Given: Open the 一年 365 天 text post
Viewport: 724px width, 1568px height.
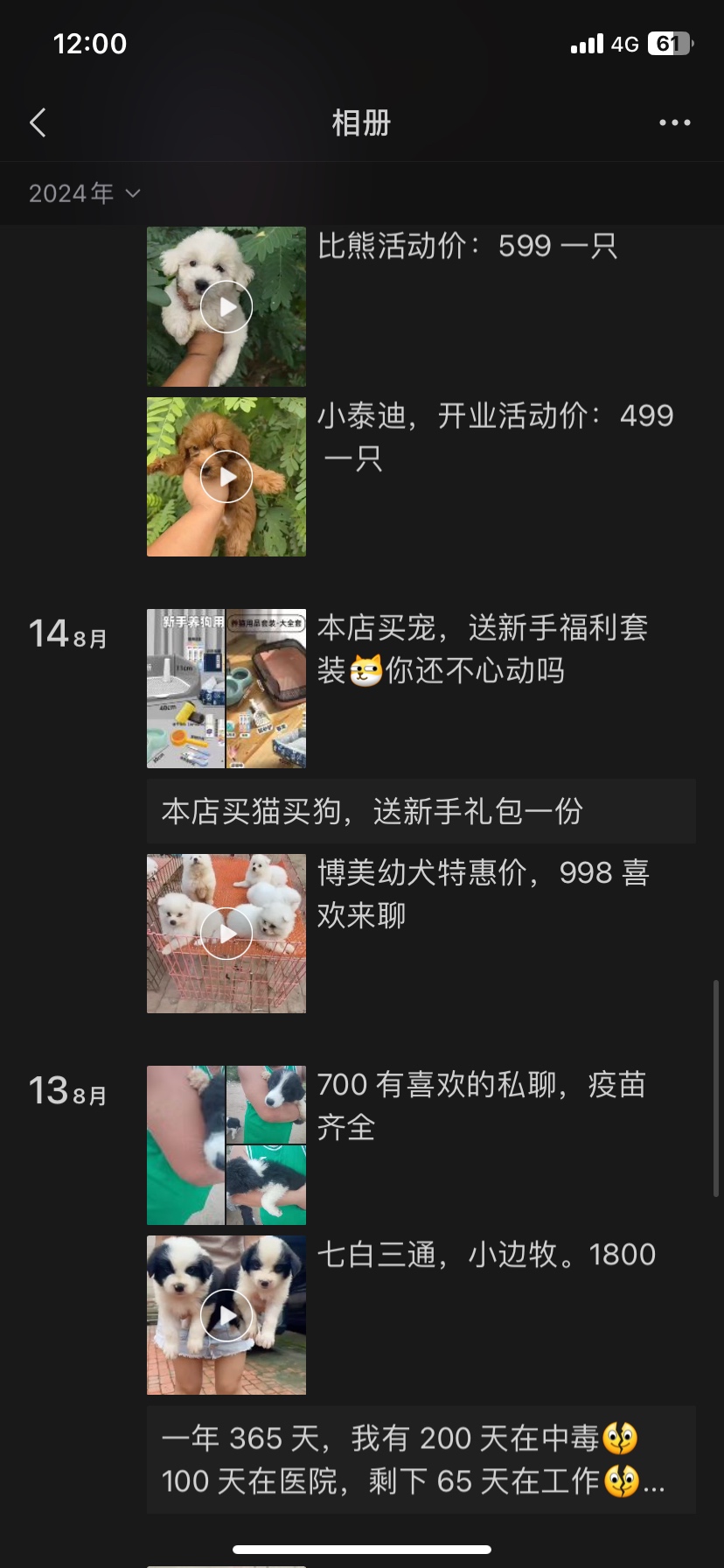Looking at the screenshot, I should click(421, 1459).
